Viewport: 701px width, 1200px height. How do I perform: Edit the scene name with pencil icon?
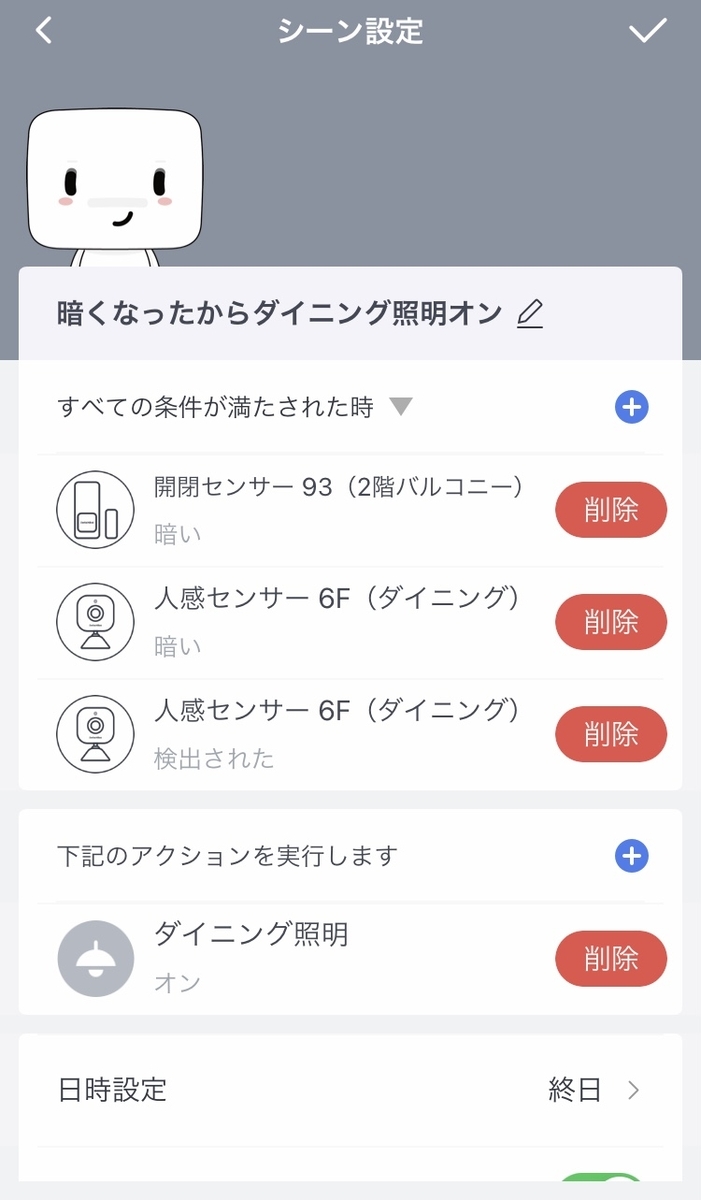point(530,315)
